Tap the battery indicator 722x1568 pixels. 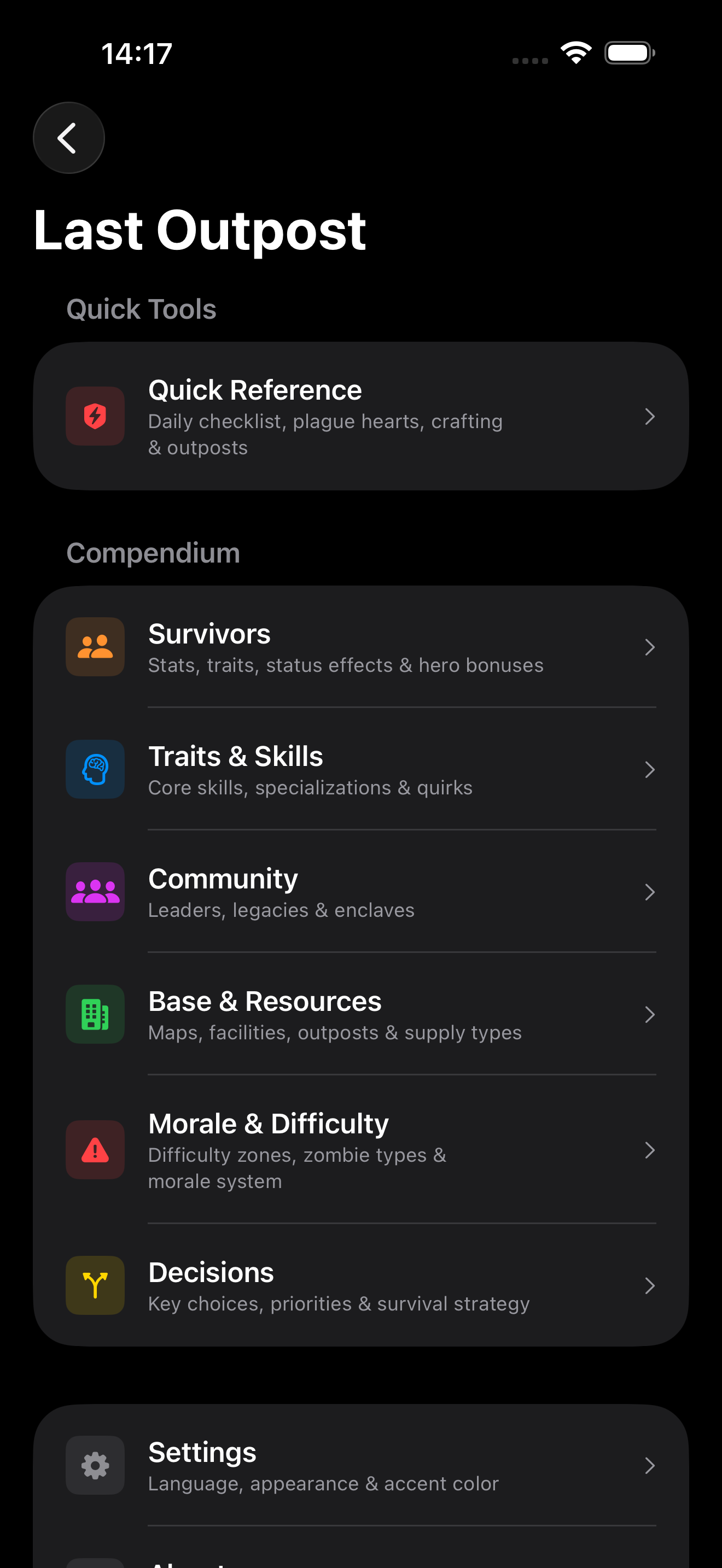tap(630, 53)
